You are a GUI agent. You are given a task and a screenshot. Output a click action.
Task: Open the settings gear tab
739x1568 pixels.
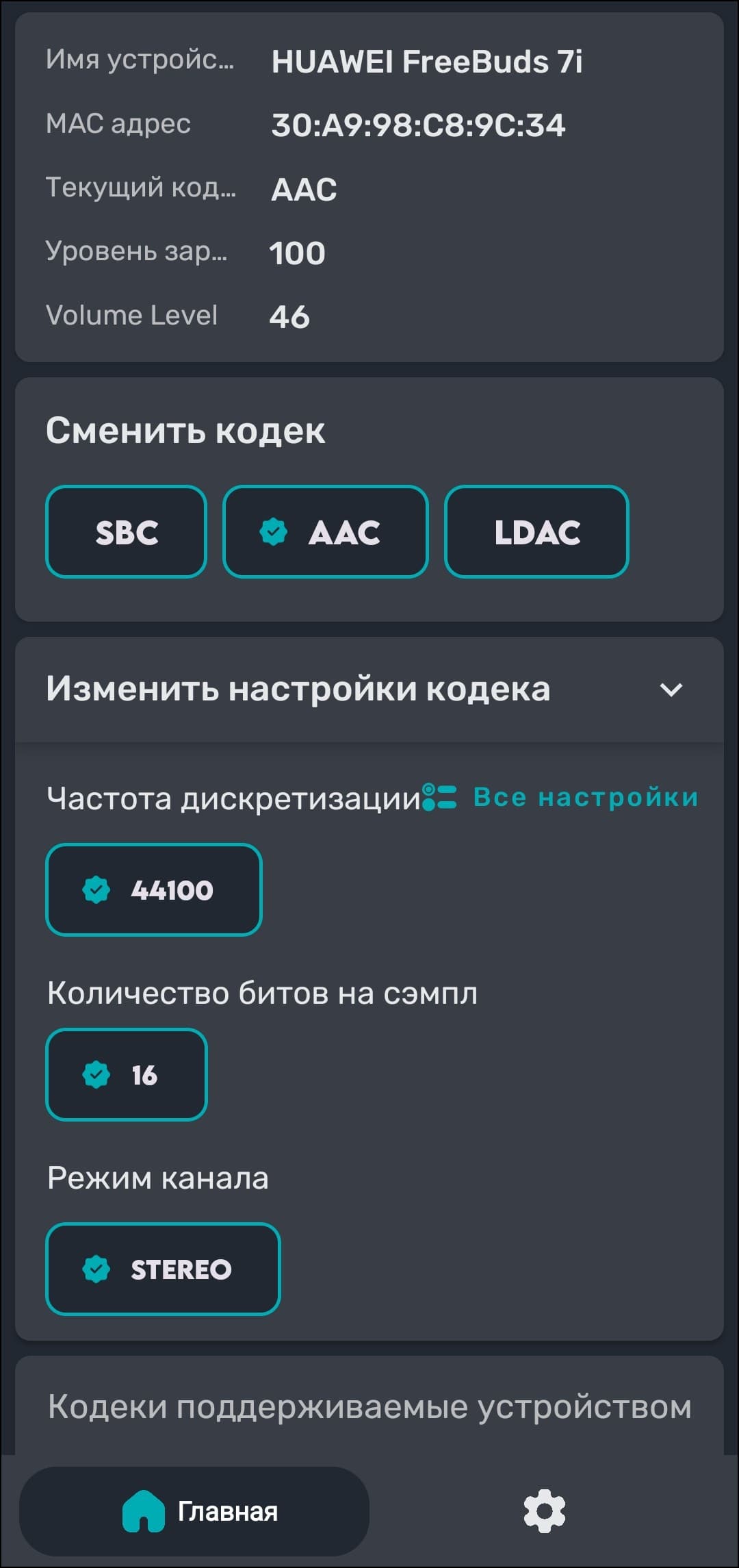pyautogui.click(x=544, y=1511)
